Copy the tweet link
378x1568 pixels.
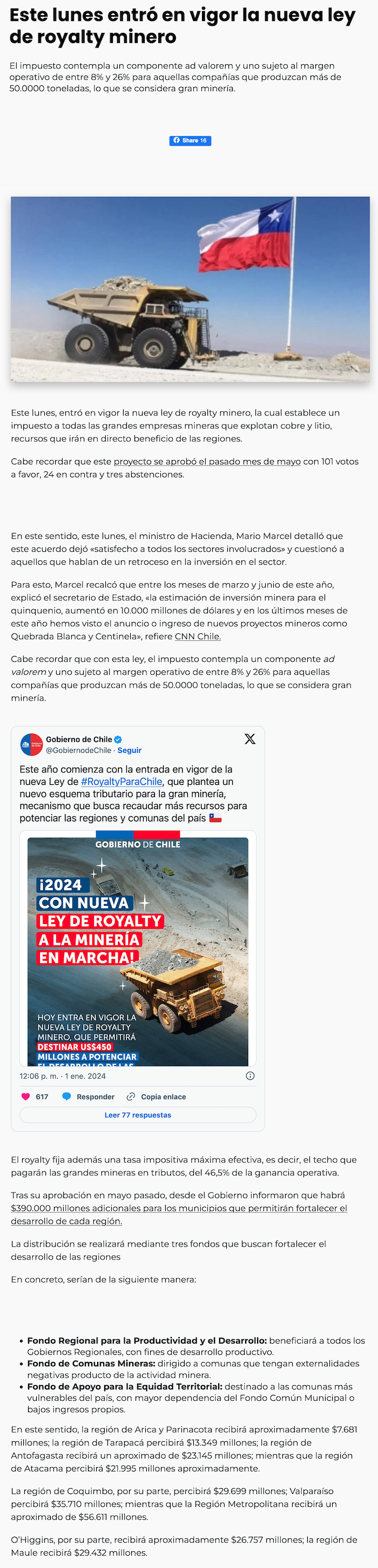point(156,1096)
